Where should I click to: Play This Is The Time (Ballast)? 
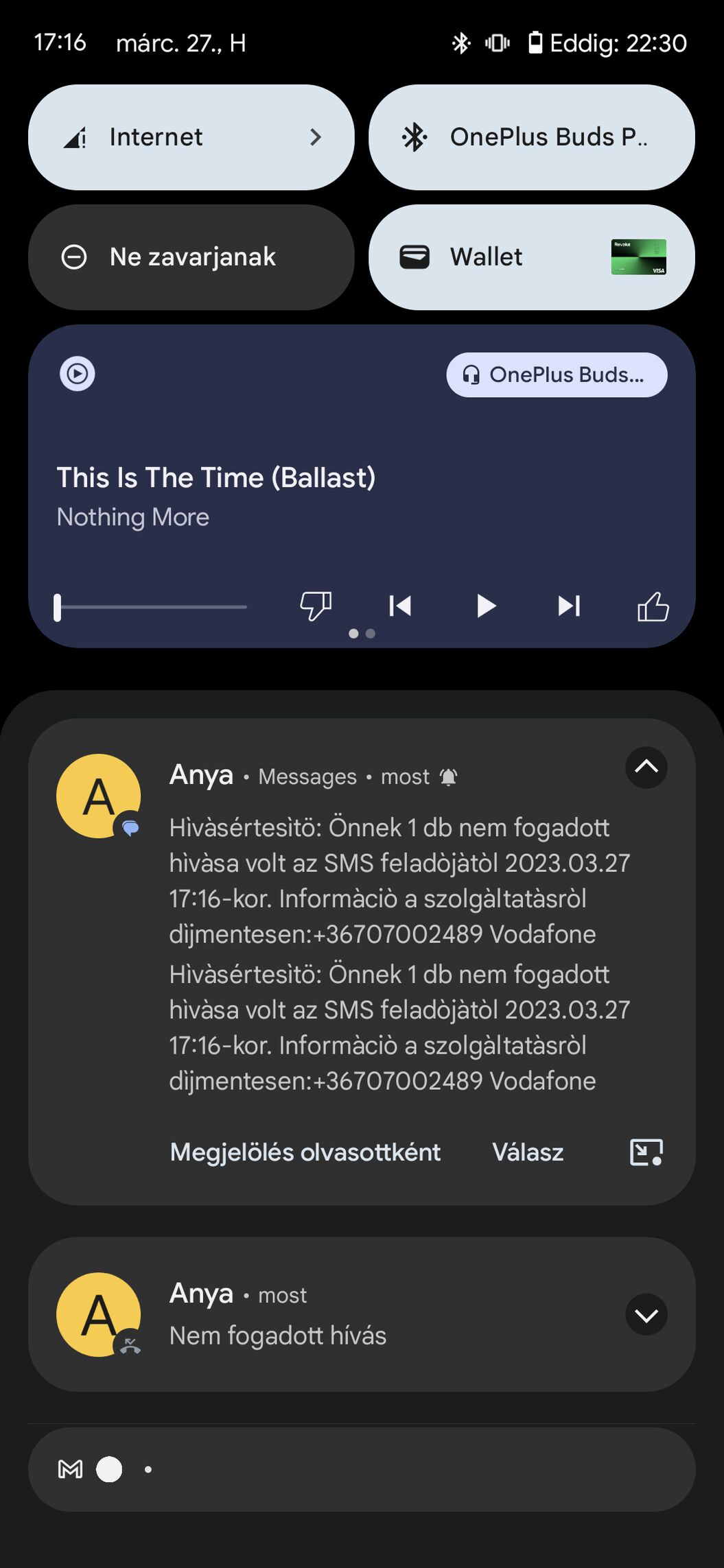(485, 606)
